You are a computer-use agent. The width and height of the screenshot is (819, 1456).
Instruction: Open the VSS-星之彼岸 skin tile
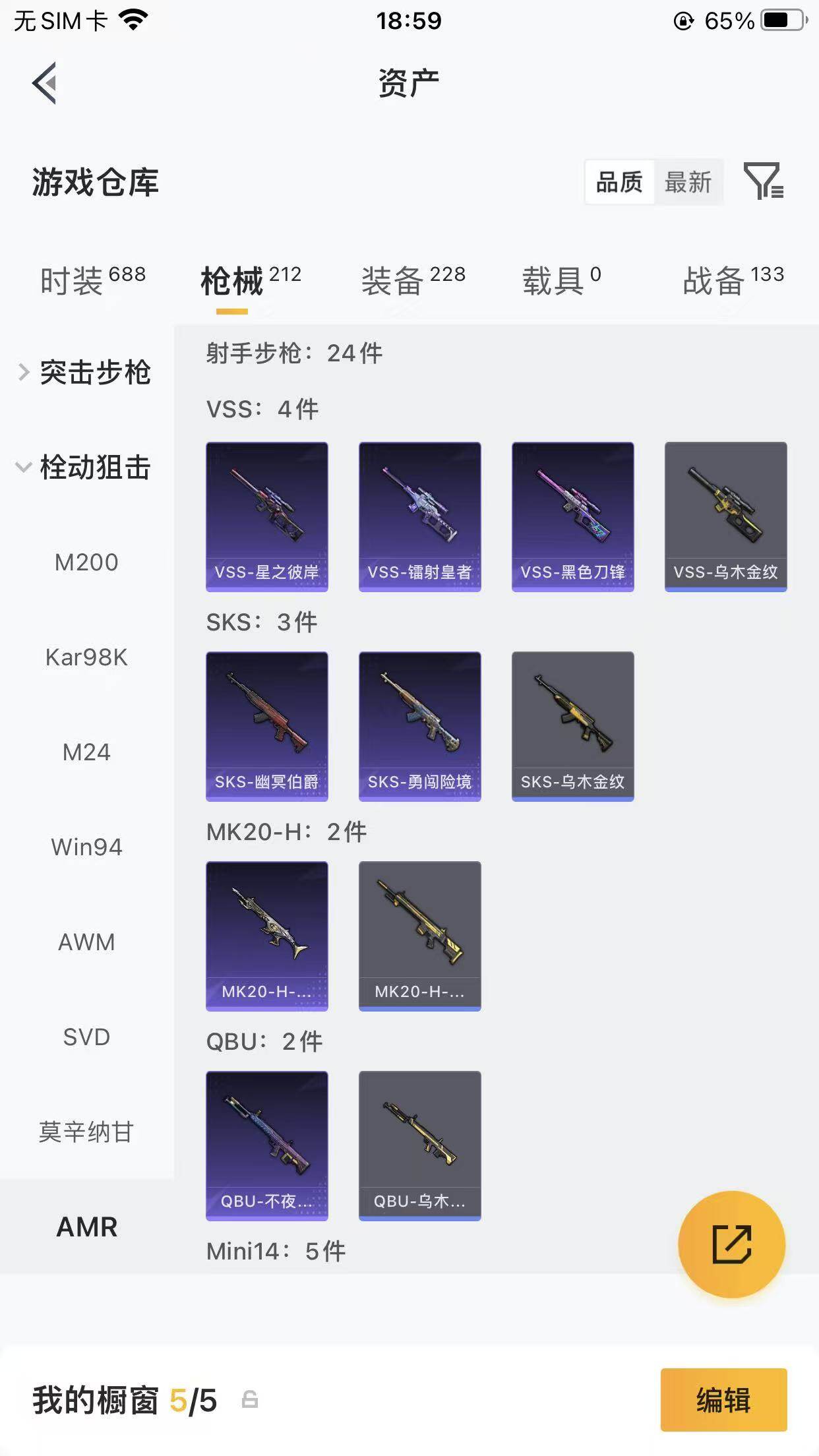point(267,516)
